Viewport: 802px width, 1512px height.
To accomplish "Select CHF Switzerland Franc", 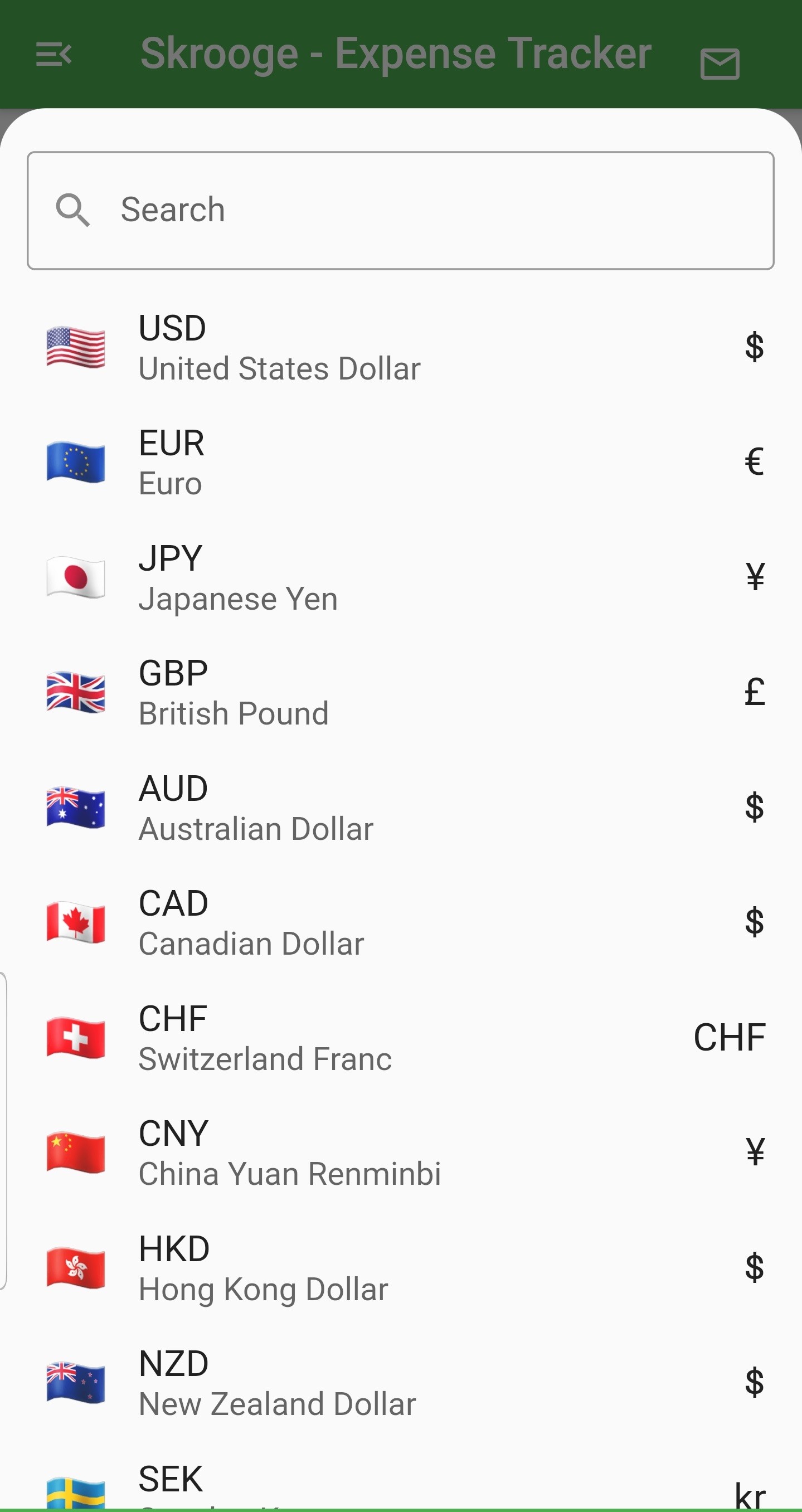I will tap(400, 1037).
